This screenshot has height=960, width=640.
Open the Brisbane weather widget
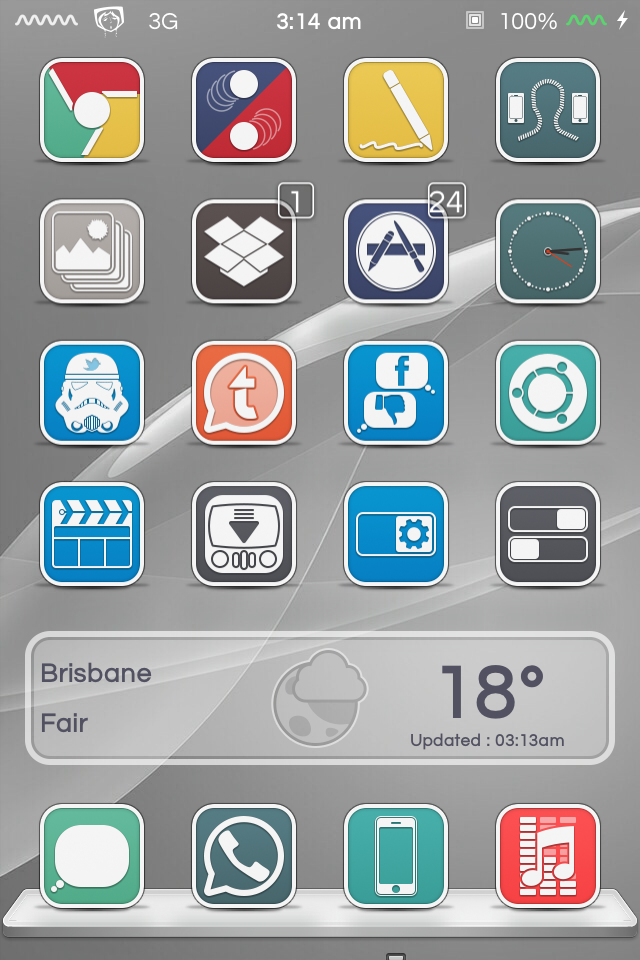(320, 698)
